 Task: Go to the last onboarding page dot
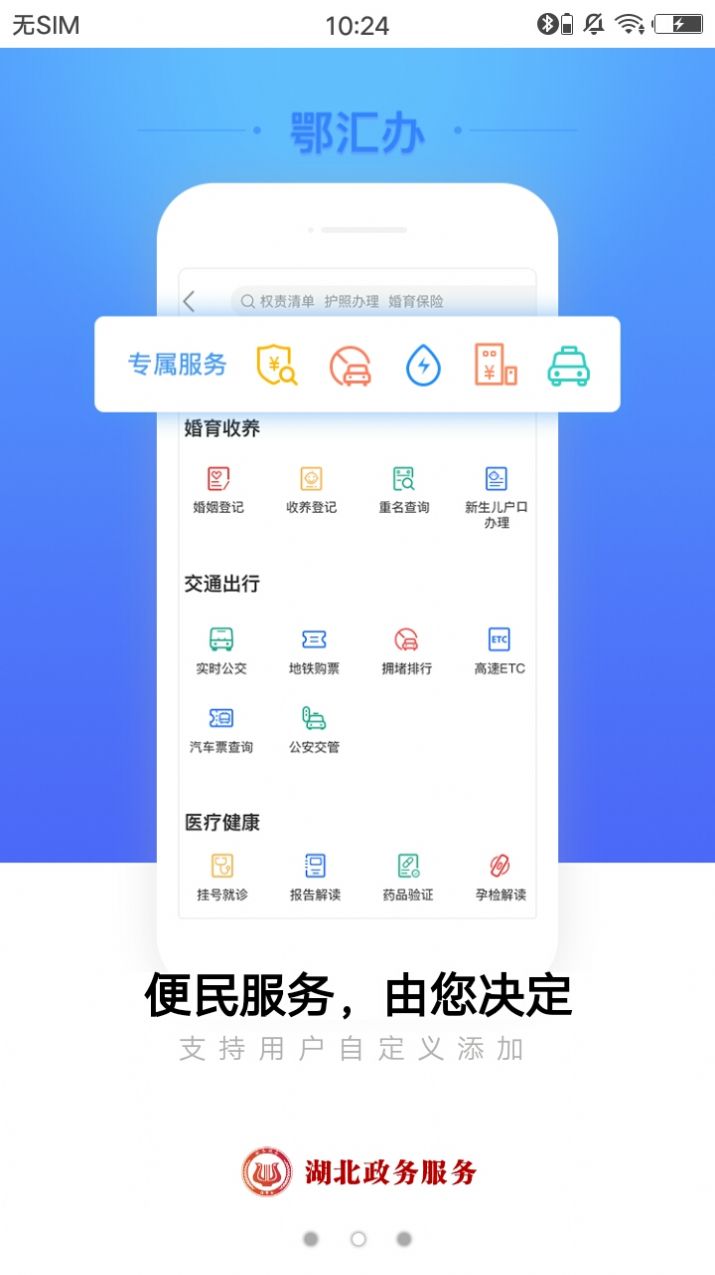(x=404, y=1239)
